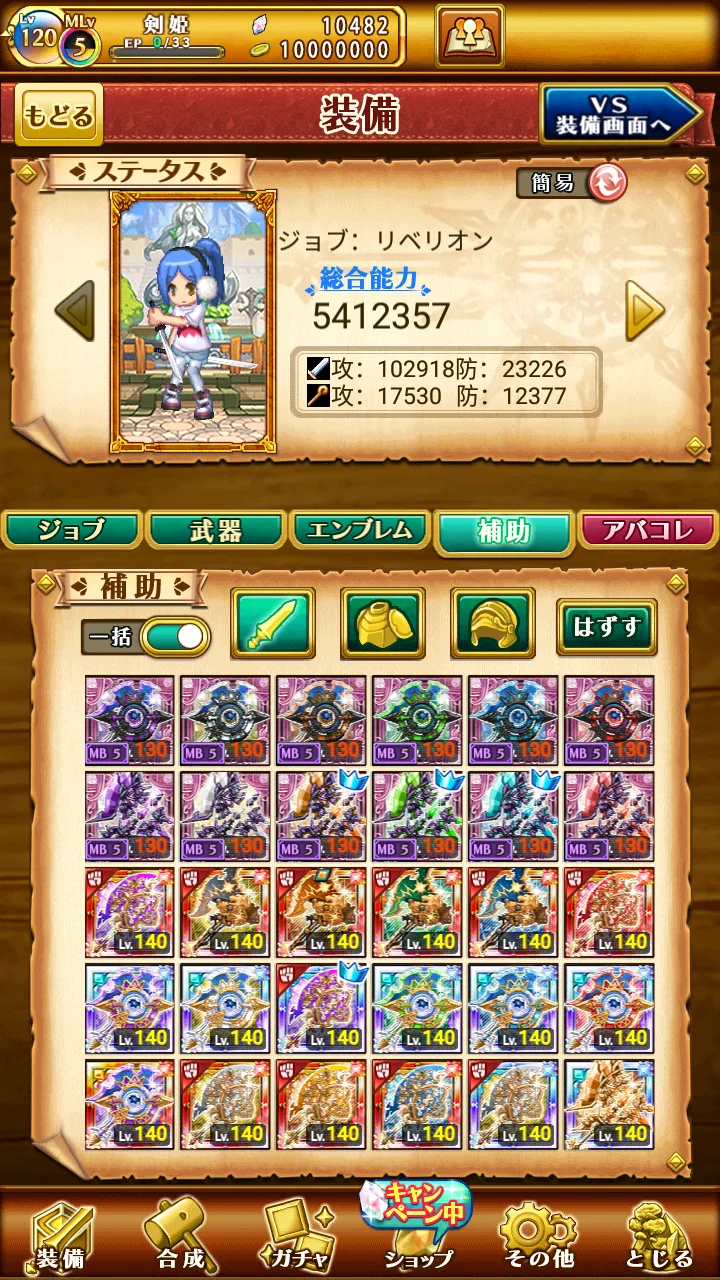The width and height of the screenshot is (720, 1280).
Task: Toggle the 一括 switch
Action: tap(146, 637)
